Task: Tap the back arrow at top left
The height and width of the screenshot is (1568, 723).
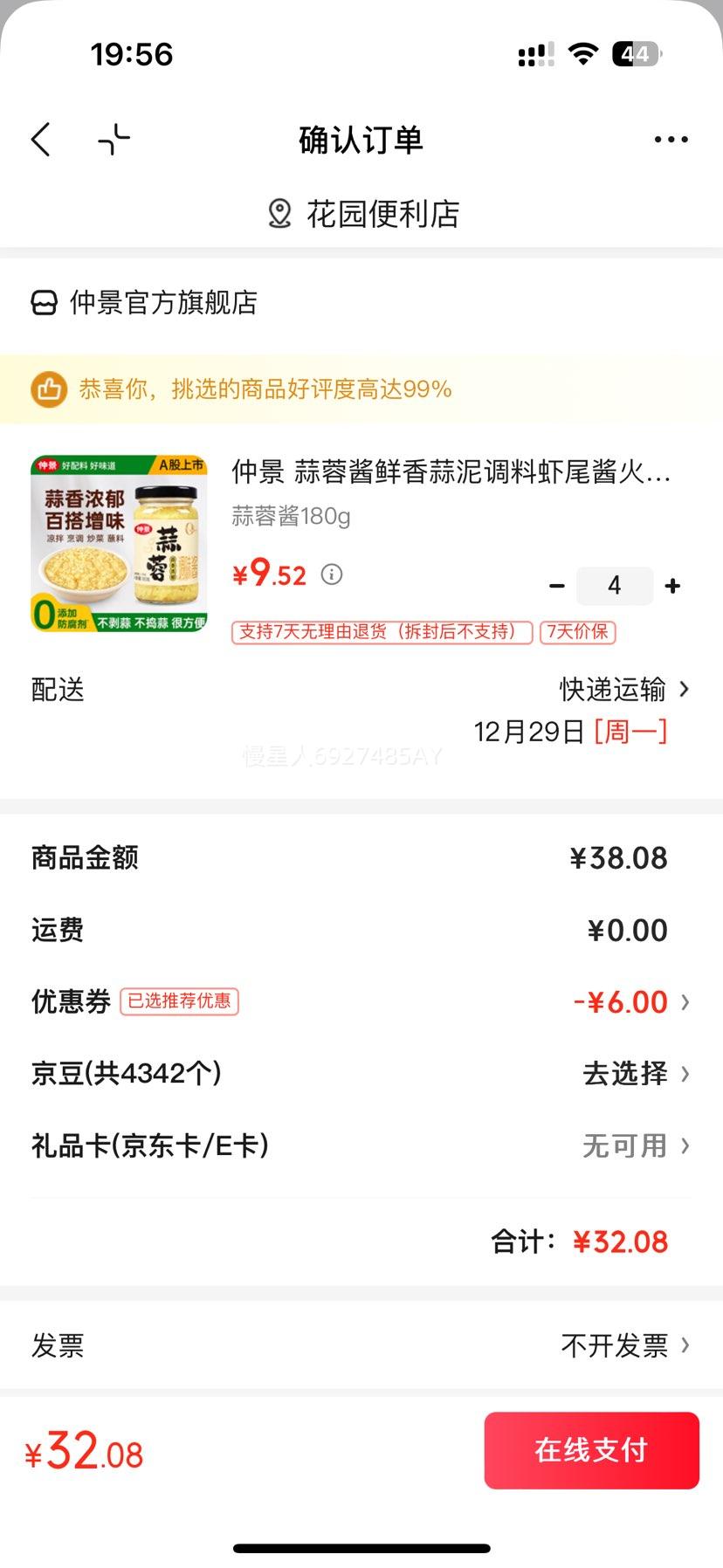Action: (39, 139)
